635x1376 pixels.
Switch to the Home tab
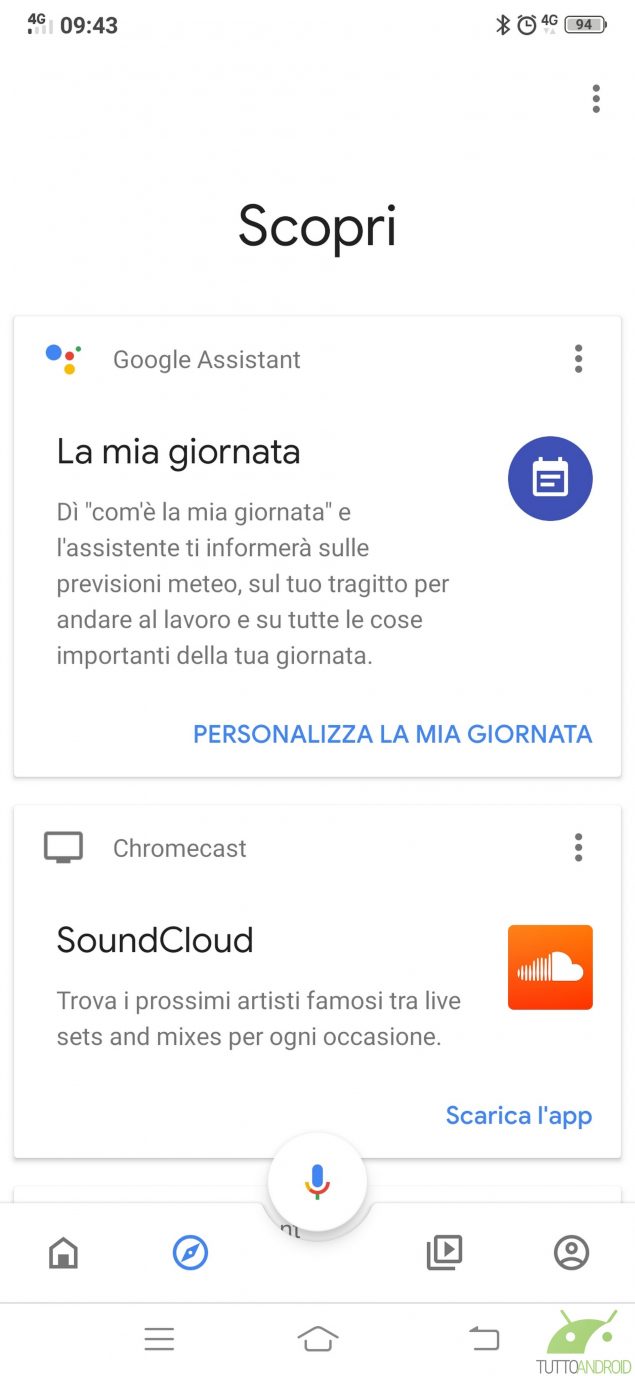click(64, 1252)
